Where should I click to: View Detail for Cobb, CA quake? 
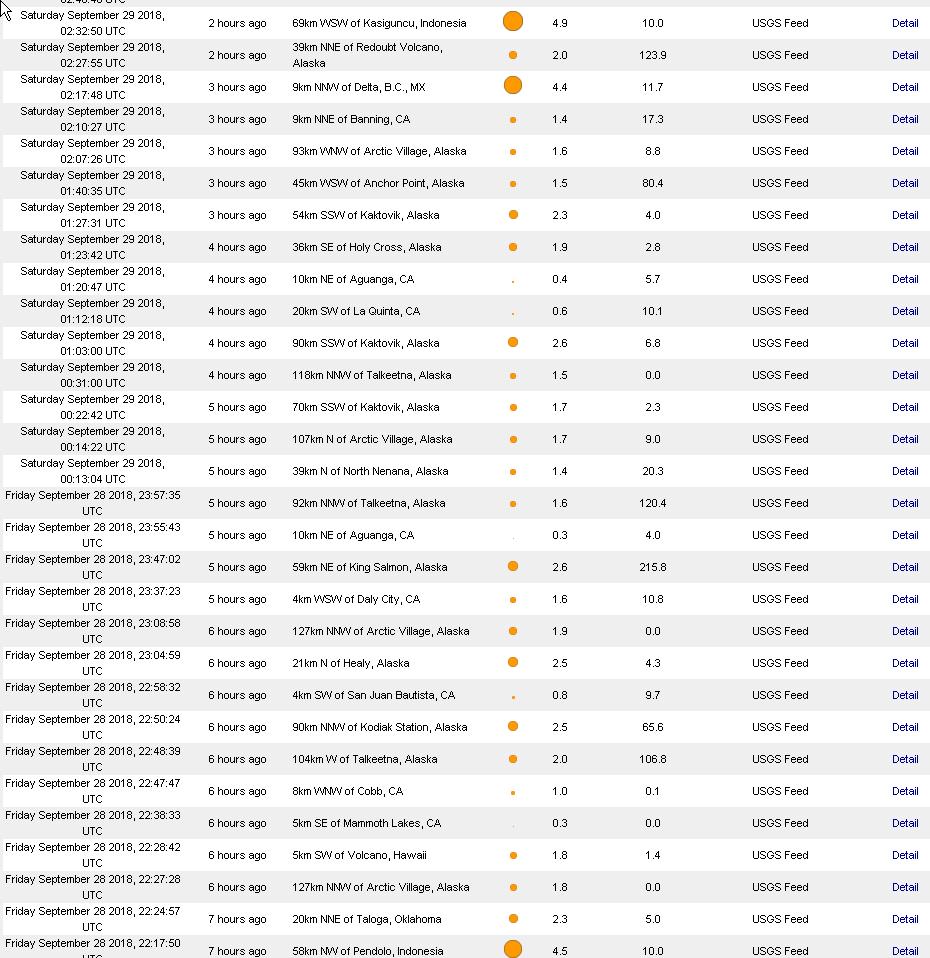click(x=904, y=791)
